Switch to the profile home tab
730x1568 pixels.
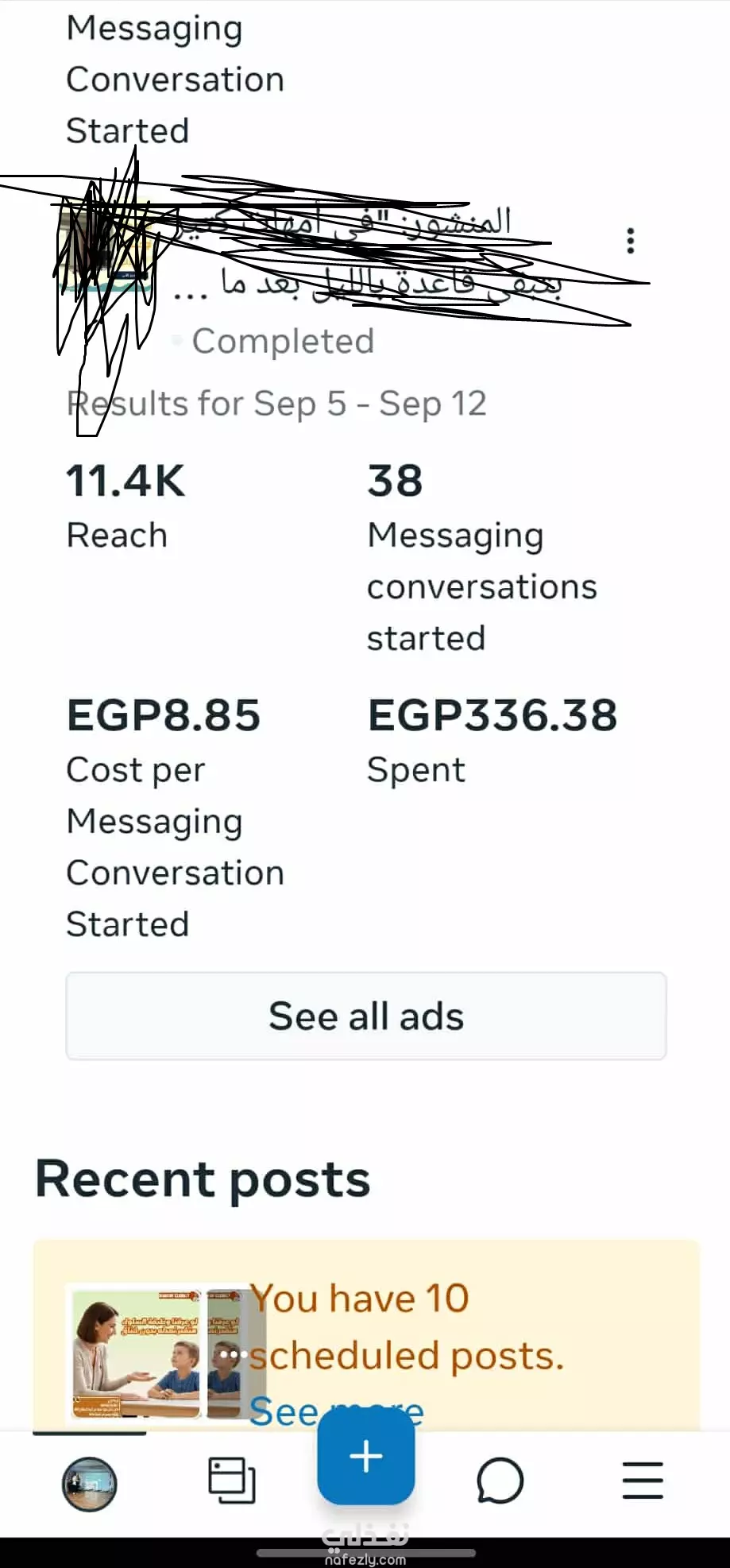[x=89, y=1483]
